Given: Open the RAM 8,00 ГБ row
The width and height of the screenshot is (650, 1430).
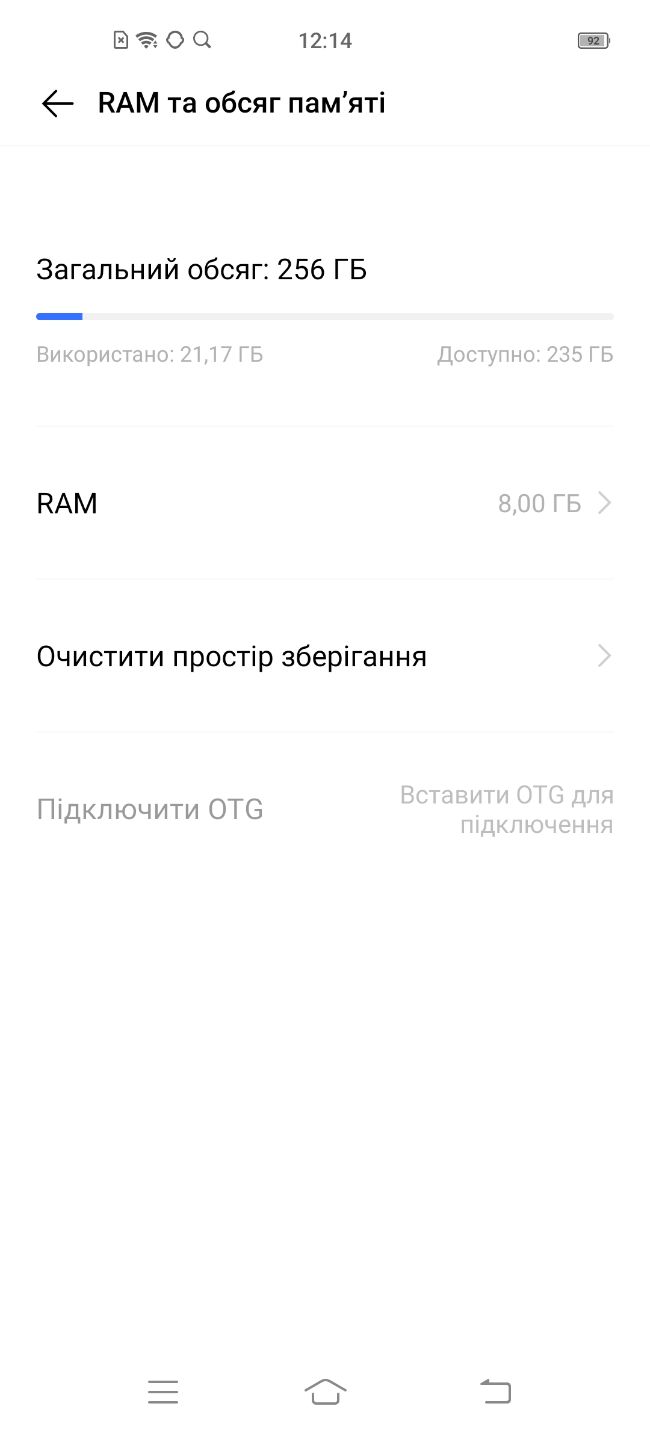Looking at the screenshot, I should pos(324,503).
